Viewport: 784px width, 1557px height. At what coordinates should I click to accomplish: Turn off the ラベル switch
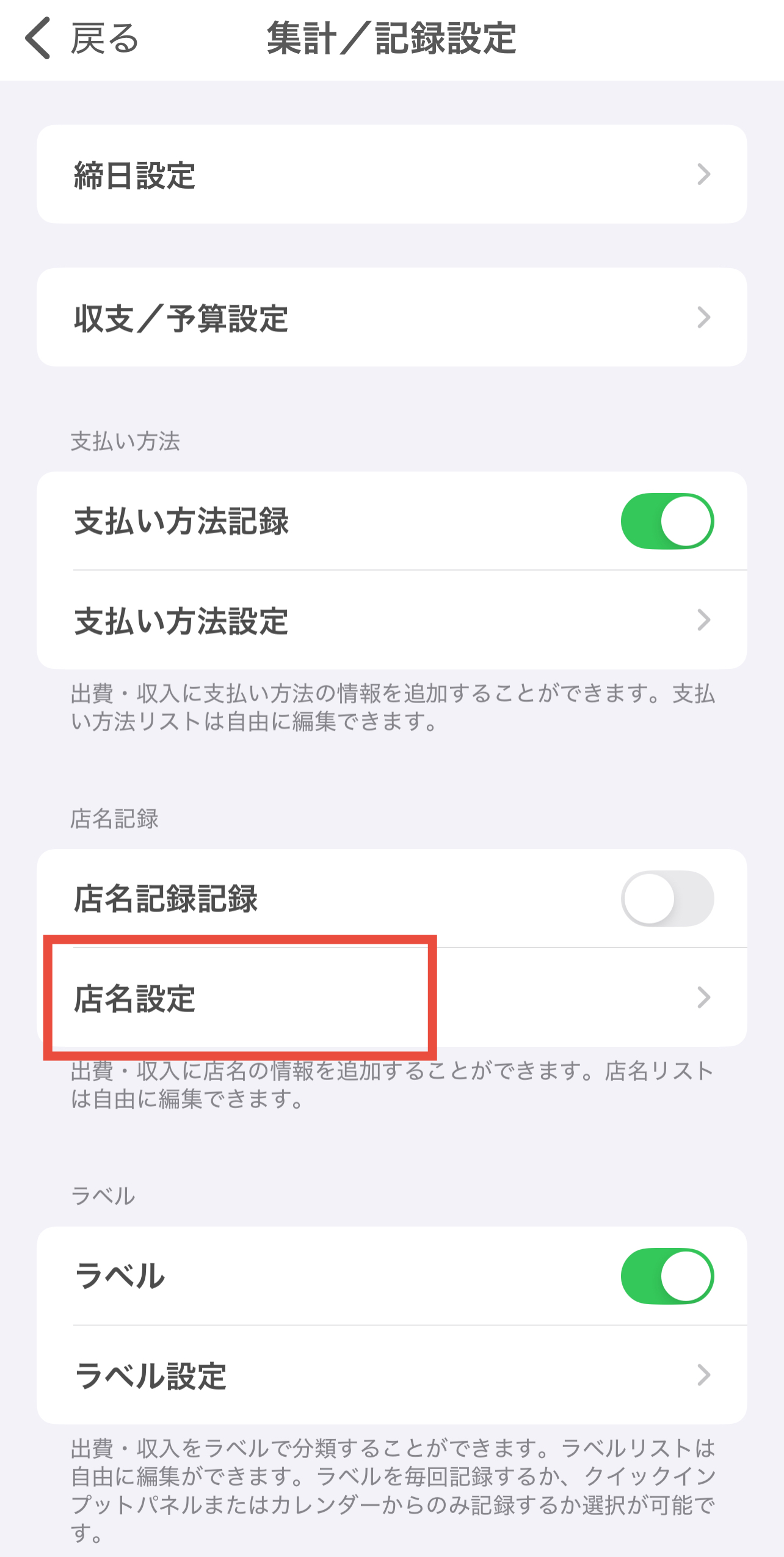click(x=667, y=1276)
